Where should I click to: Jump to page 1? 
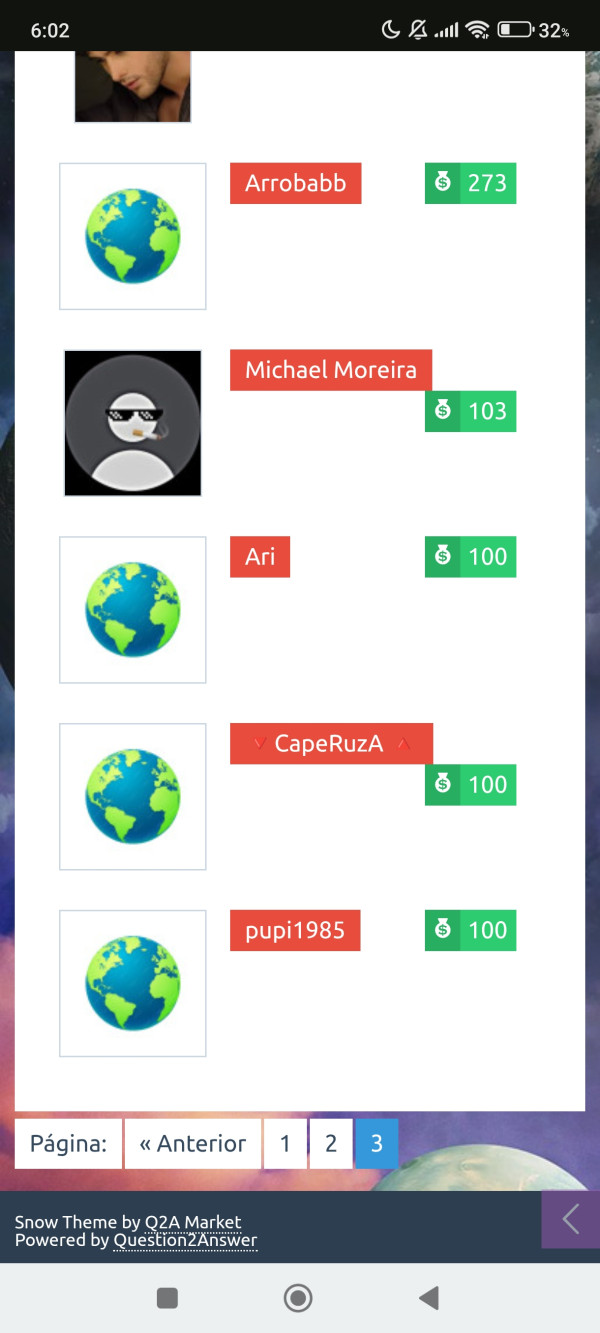285,1144
